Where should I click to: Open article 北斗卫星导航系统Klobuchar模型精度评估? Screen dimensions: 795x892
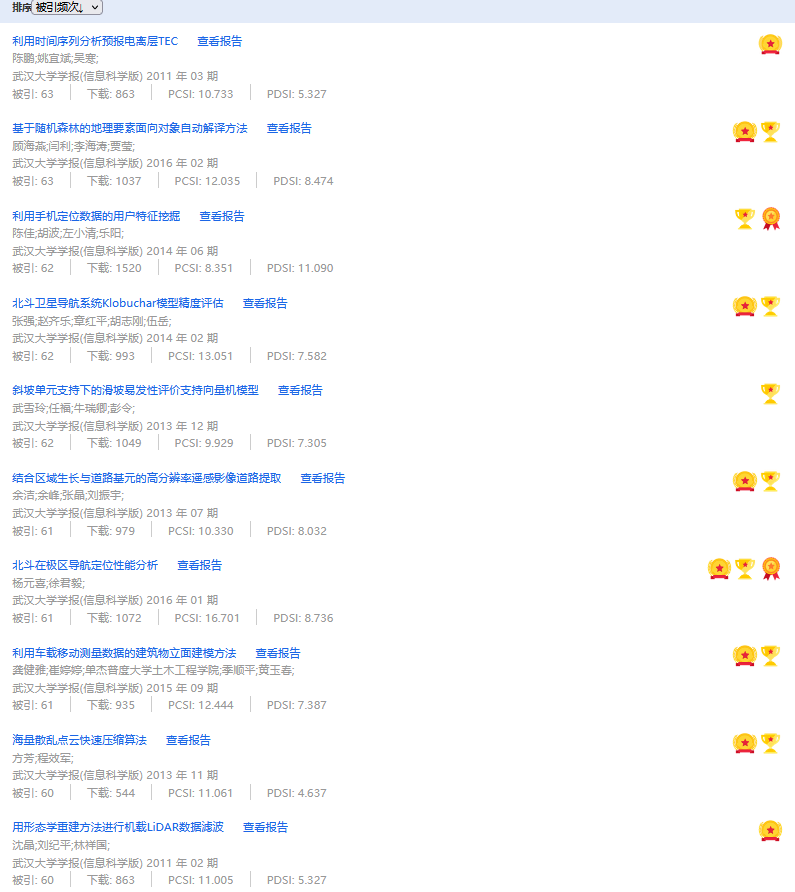pos(118,303)
